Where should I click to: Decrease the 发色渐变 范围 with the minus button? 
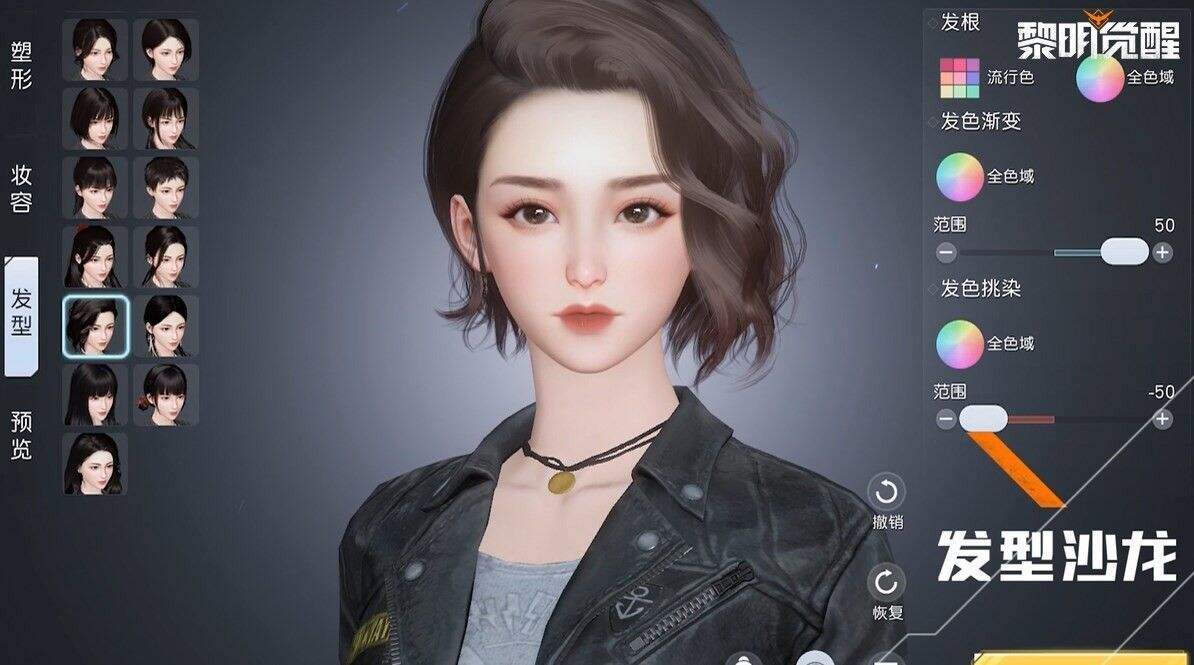point(946,252)
